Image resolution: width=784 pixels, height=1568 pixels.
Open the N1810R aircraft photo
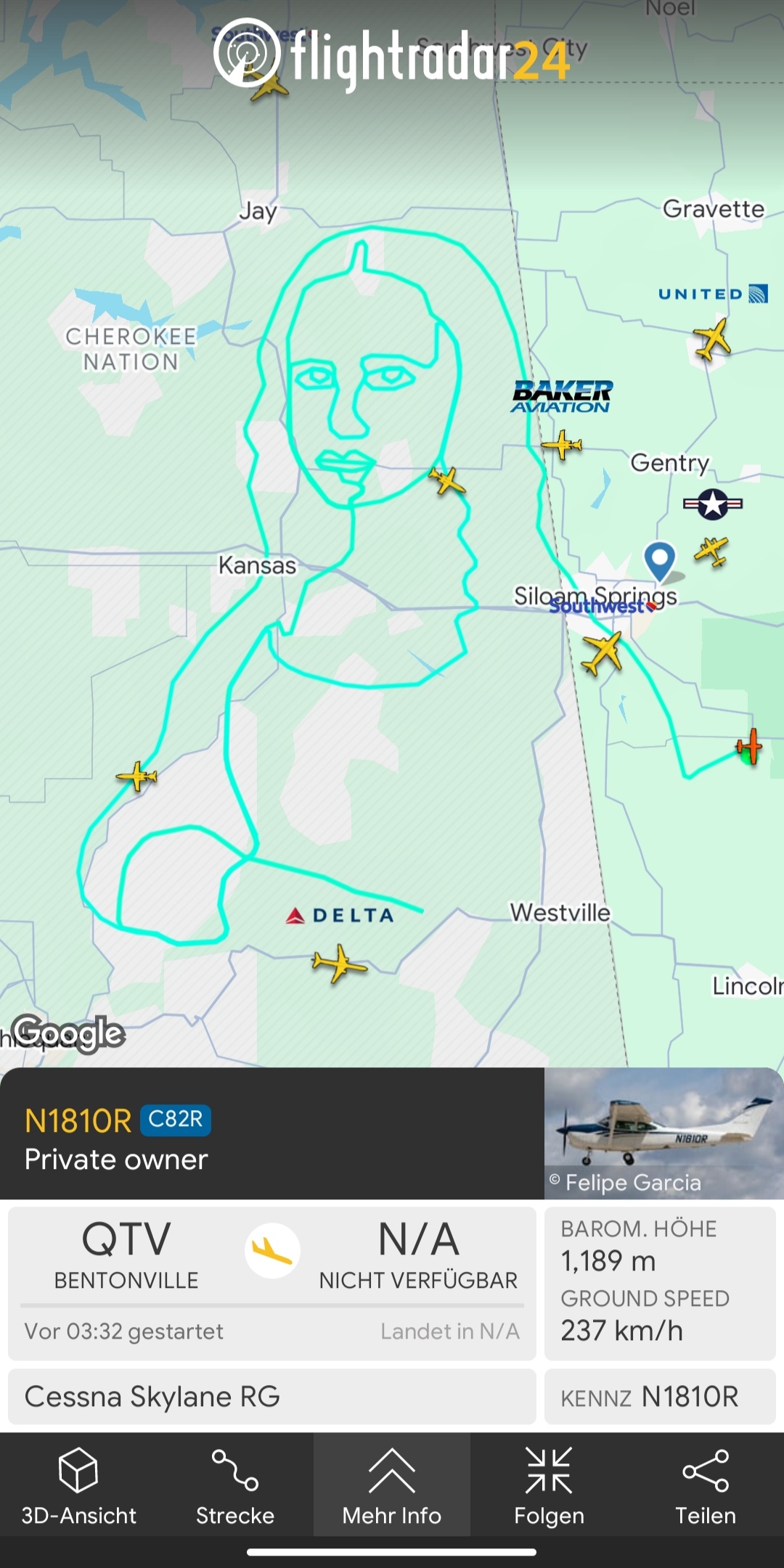point(664,1133)
